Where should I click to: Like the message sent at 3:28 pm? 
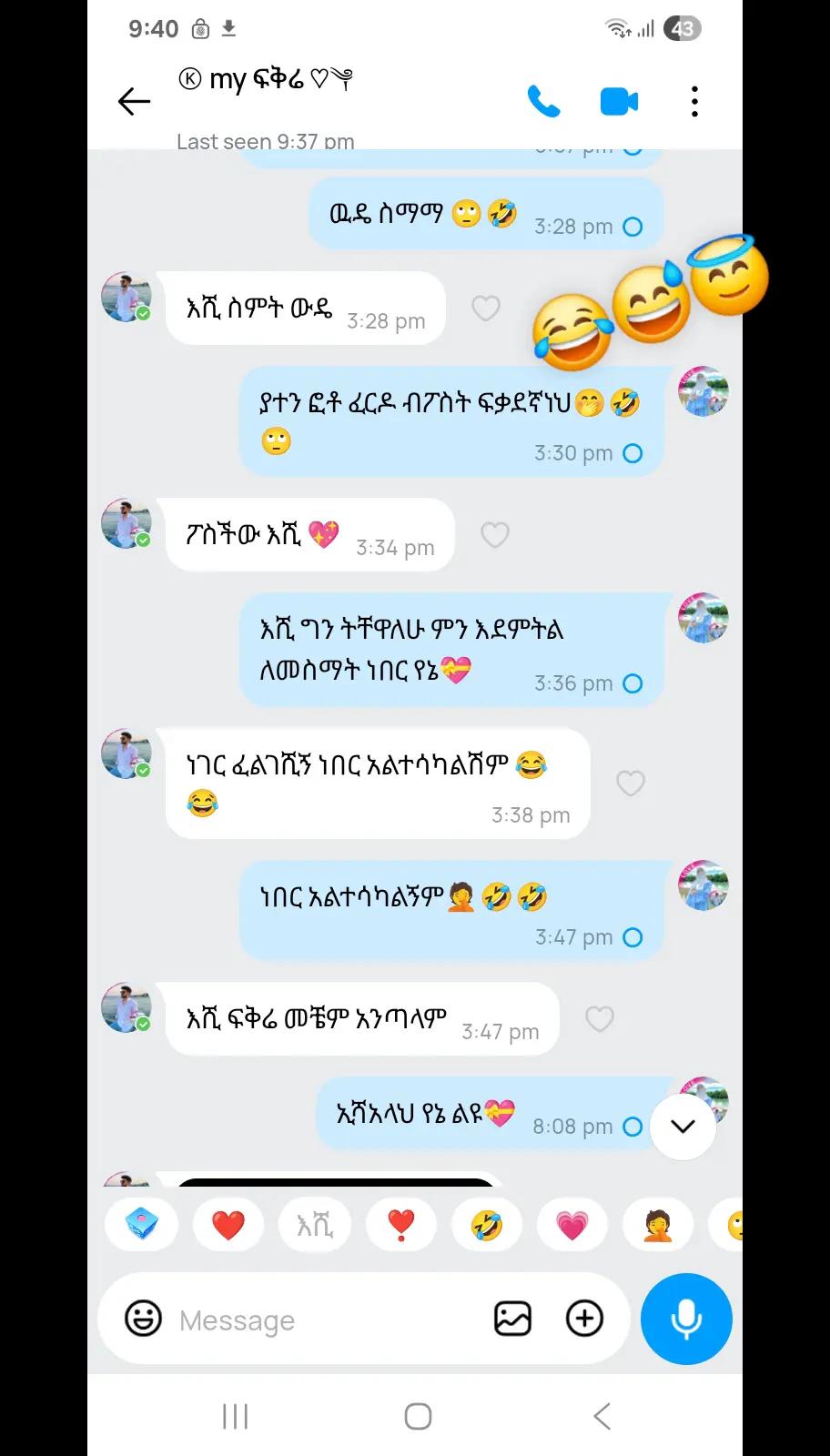pyautogui.click(x=486, y=308)
